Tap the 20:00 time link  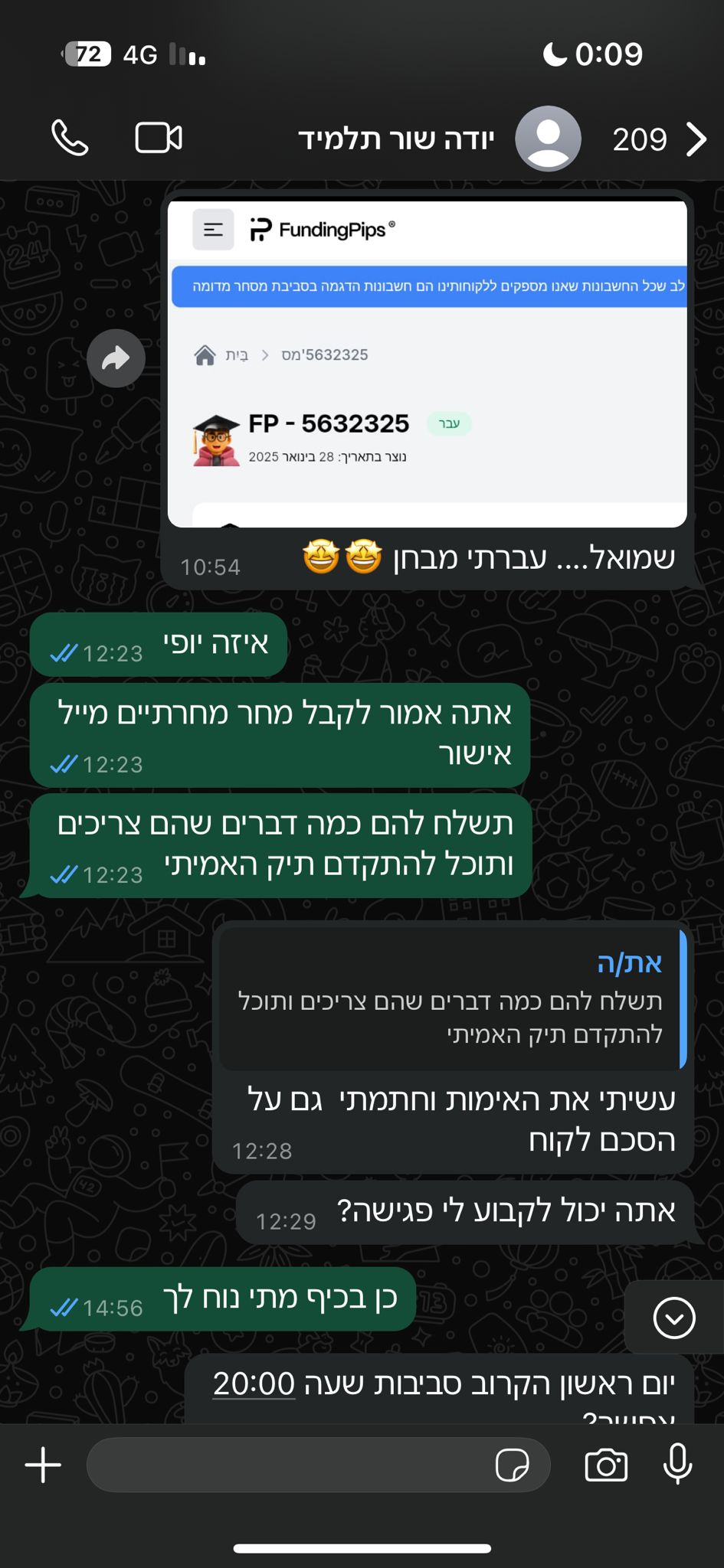(254, 1383)
